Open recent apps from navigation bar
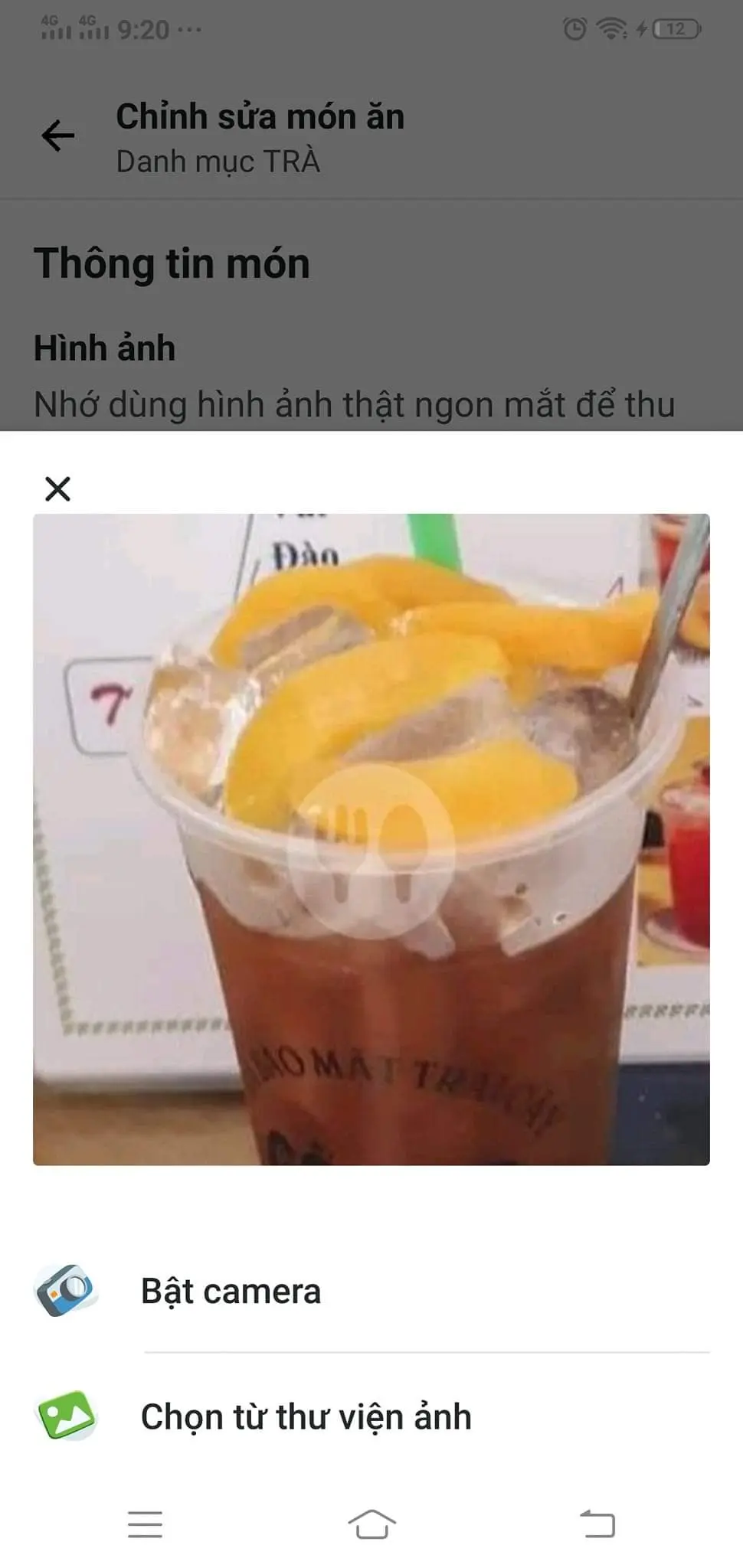Image resolution: width=743 pixels, height=1568 pixels. tap(145, 1524)
